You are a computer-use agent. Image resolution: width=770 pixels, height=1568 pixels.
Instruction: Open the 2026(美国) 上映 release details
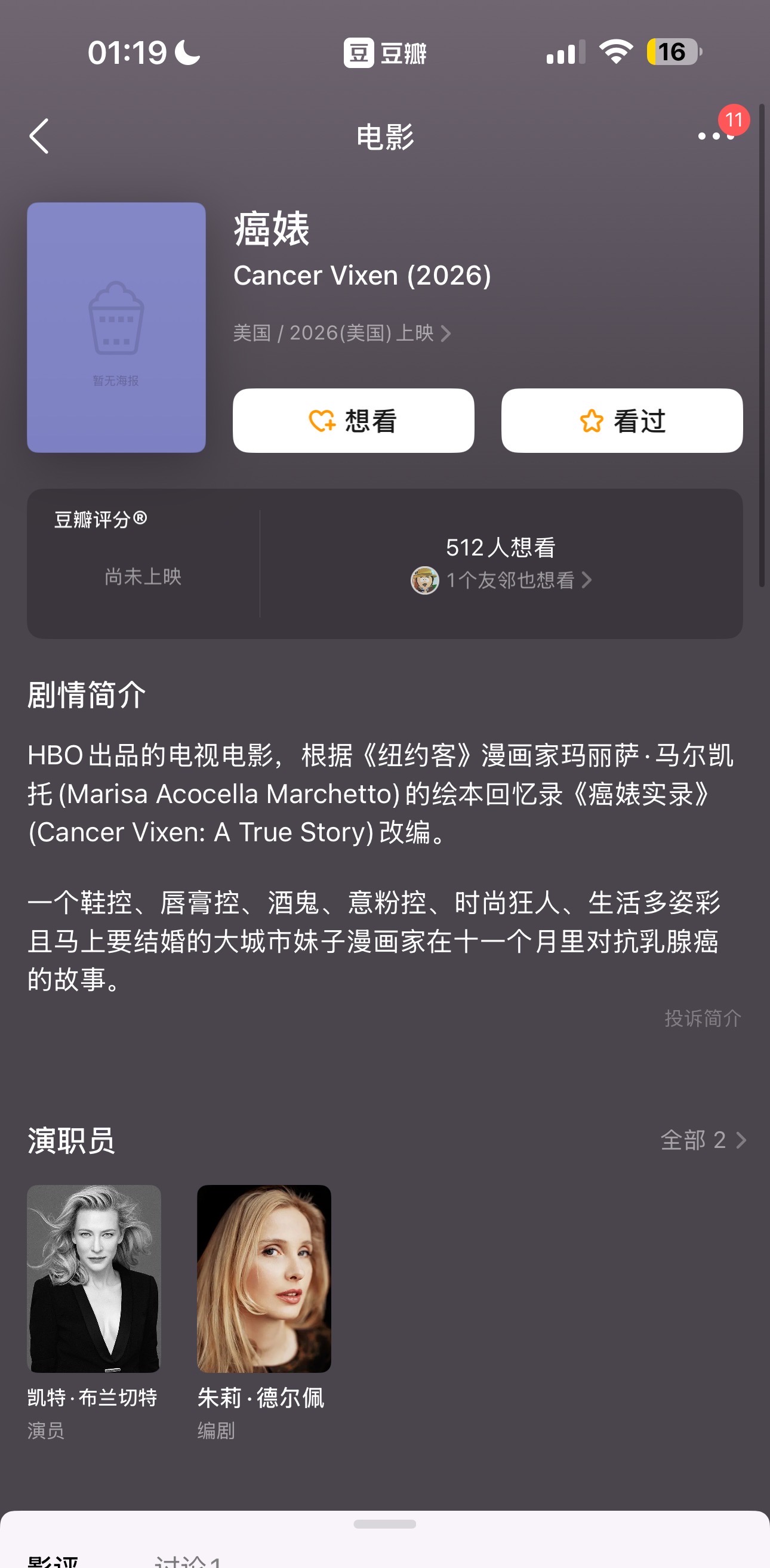coord(343,333)
